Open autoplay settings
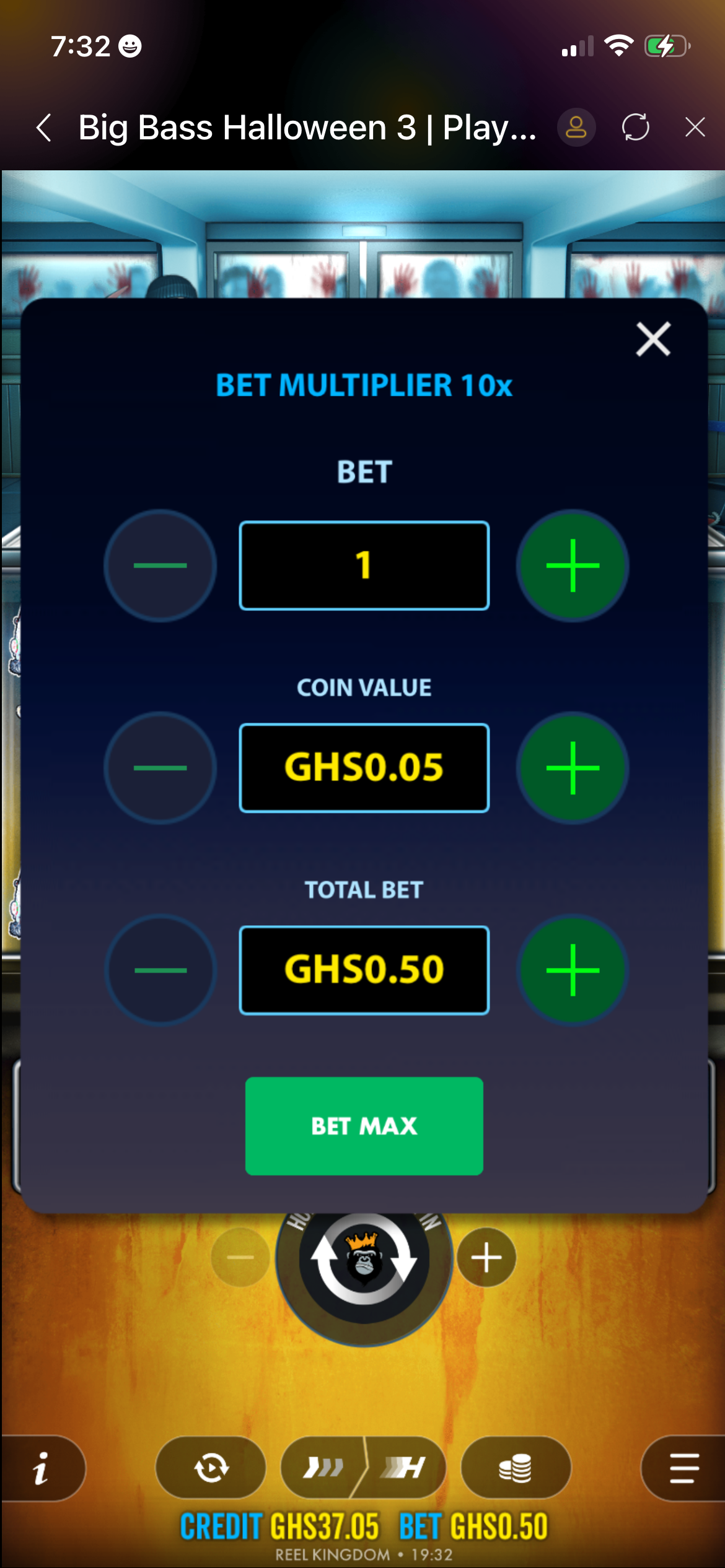The height and width of the screenshot is (1568, 725). tap(211, 1468)
